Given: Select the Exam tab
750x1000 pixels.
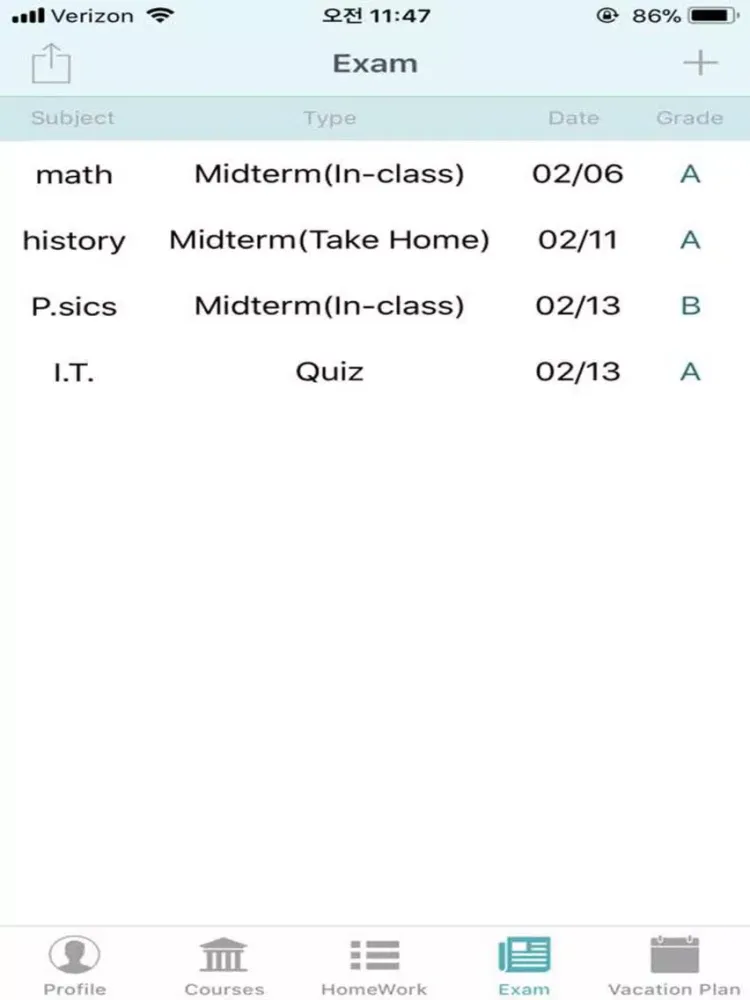Looking at the screenshot, I should (x=524, y=965).
